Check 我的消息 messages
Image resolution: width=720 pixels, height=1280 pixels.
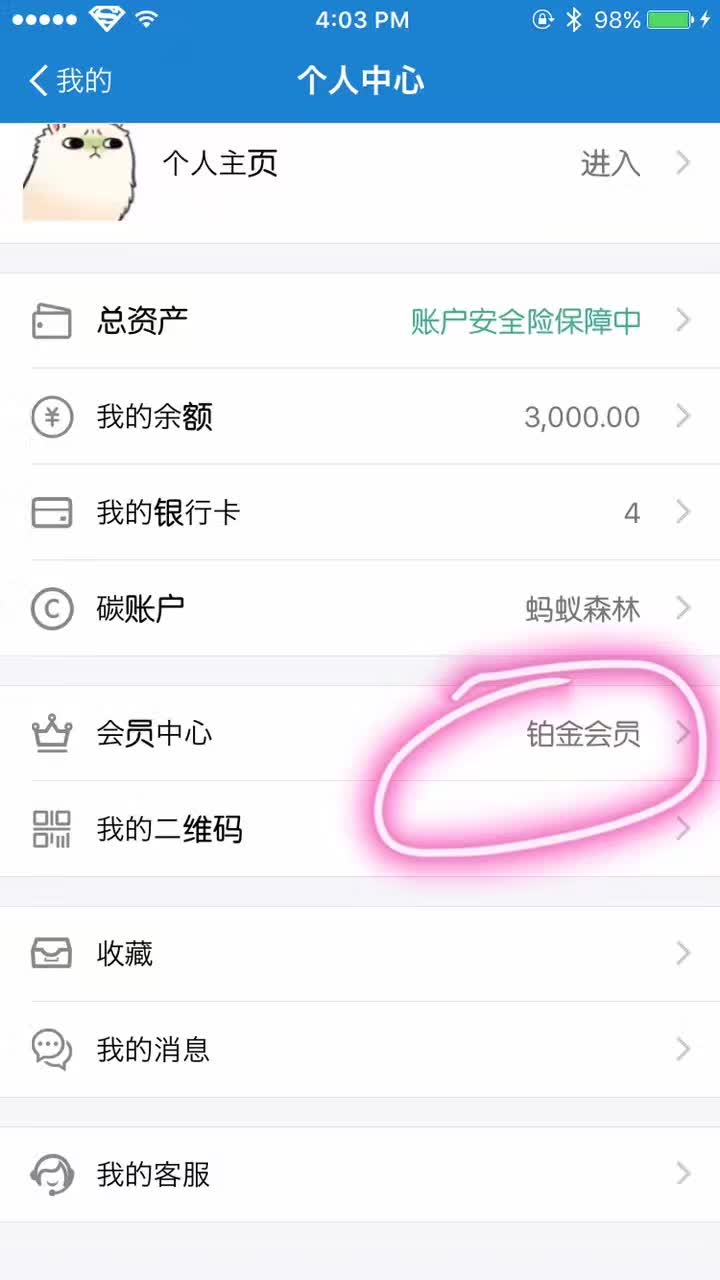coord(360,1049)
